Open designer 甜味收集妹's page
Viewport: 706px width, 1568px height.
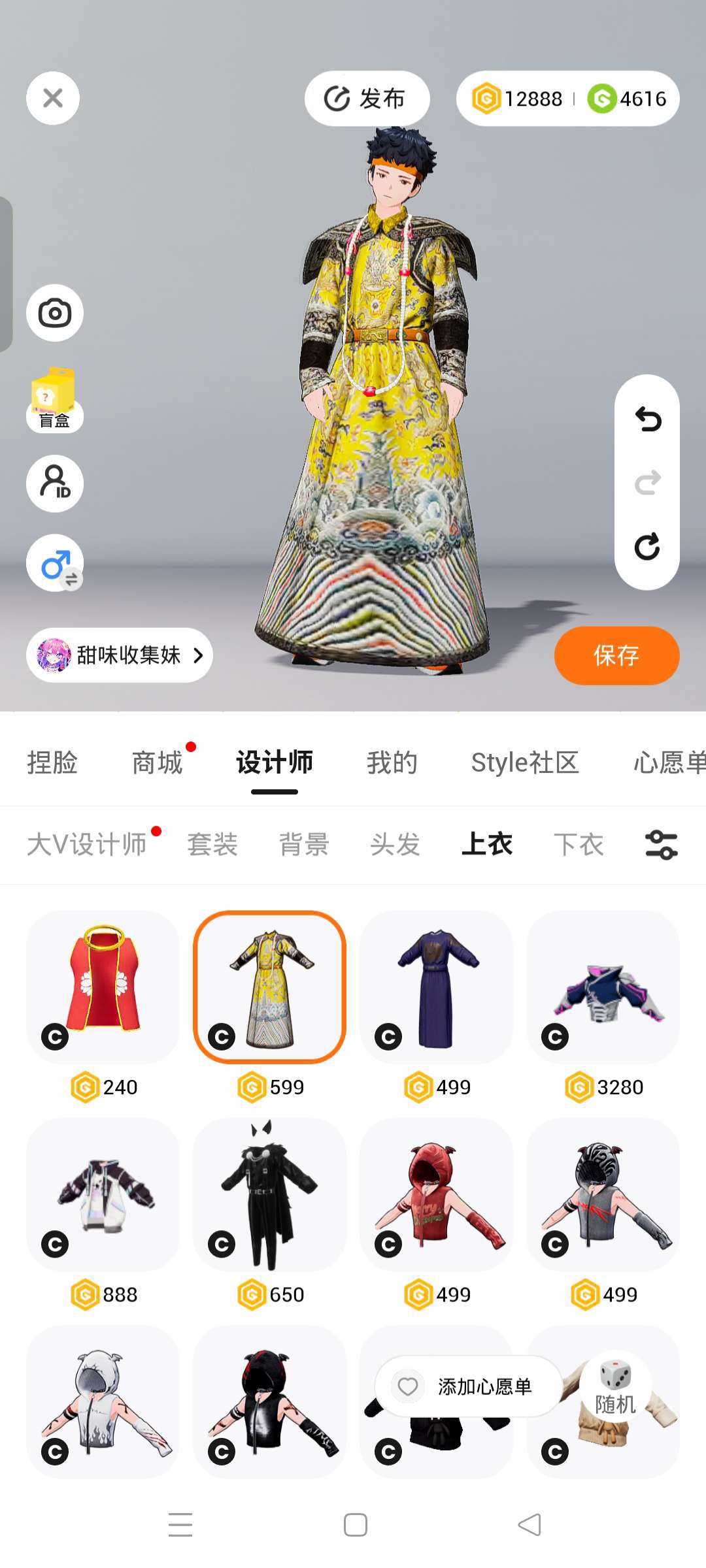point(120,655)
